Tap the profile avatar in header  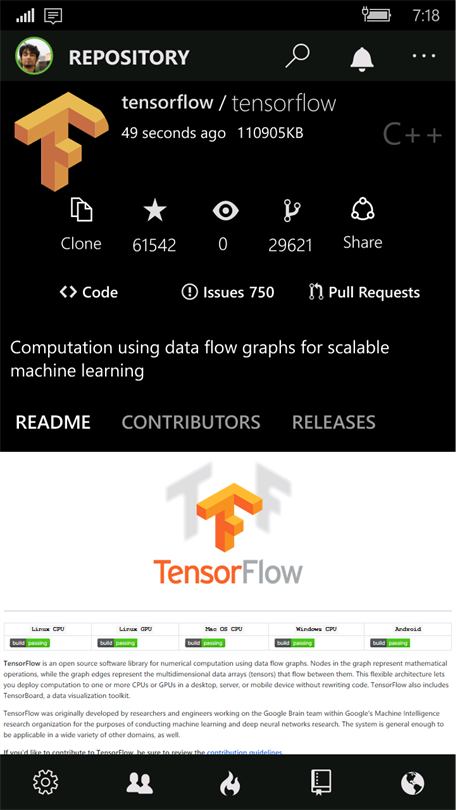(34, 56)
